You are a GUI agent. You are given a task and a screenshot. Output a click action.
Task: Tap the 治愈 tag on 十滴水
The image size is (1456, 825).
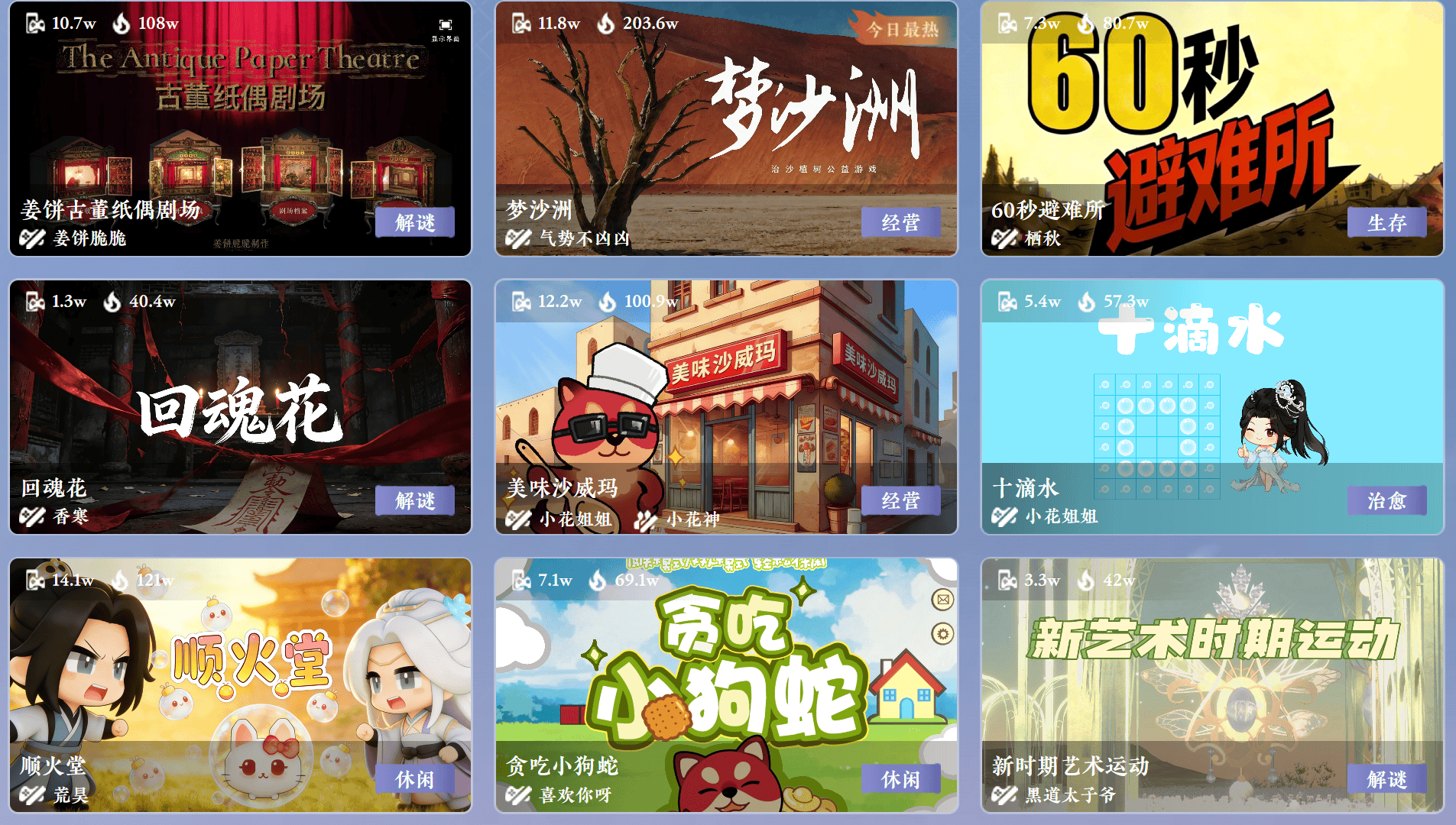tap(1386, 501)
